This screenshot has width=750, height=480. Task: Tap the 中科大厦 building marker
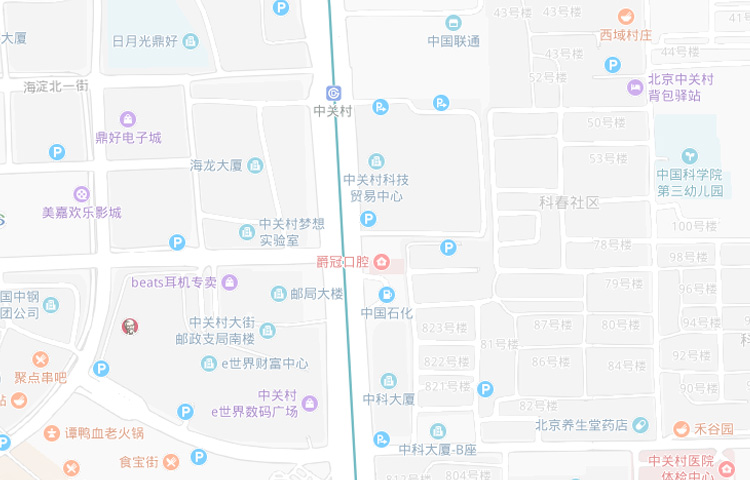[x=388, y=381]
